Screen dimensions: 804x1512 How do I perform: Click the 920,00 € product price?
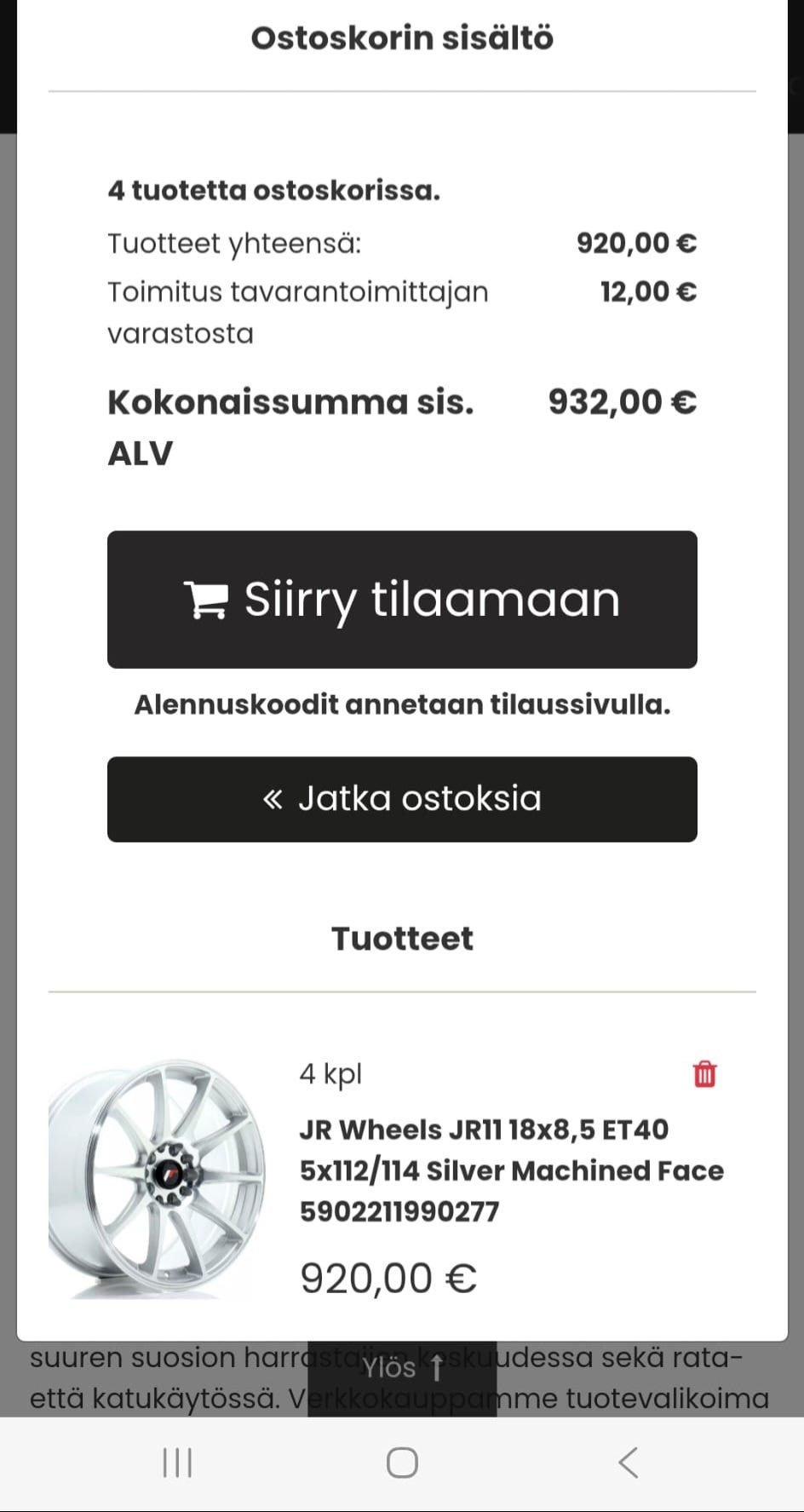click(x=386, y=1277)
